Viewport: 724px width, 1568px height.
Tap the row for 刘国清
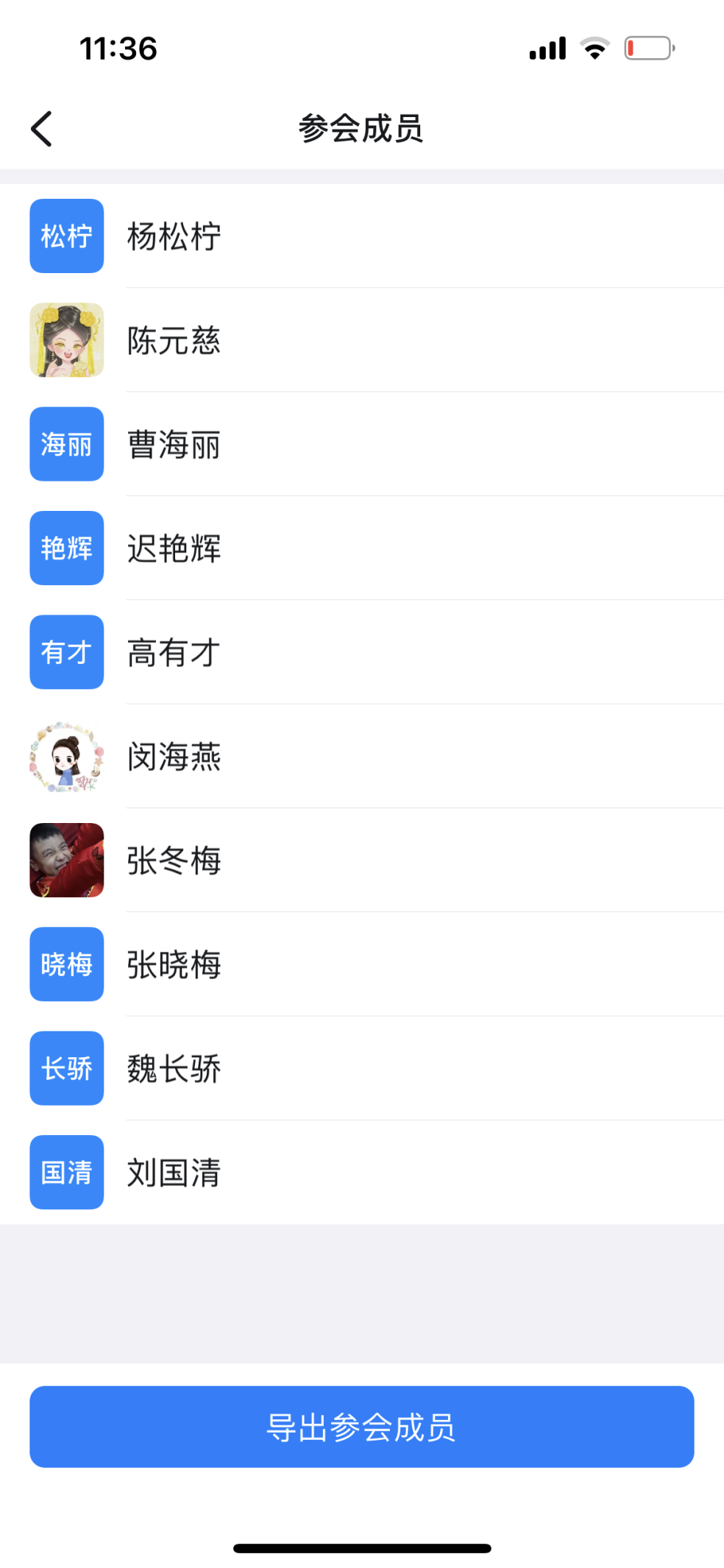click(174, 1173)
